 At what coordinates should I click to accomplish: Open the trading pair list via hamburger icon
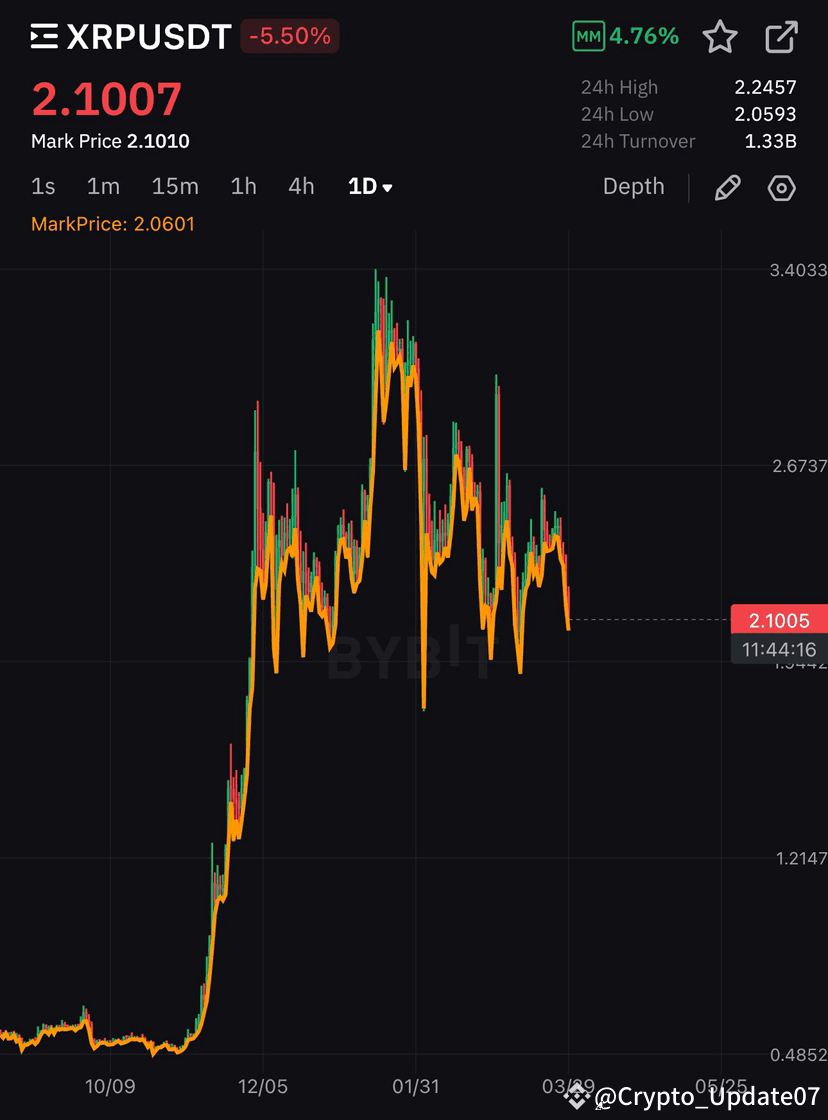[42, 36]
